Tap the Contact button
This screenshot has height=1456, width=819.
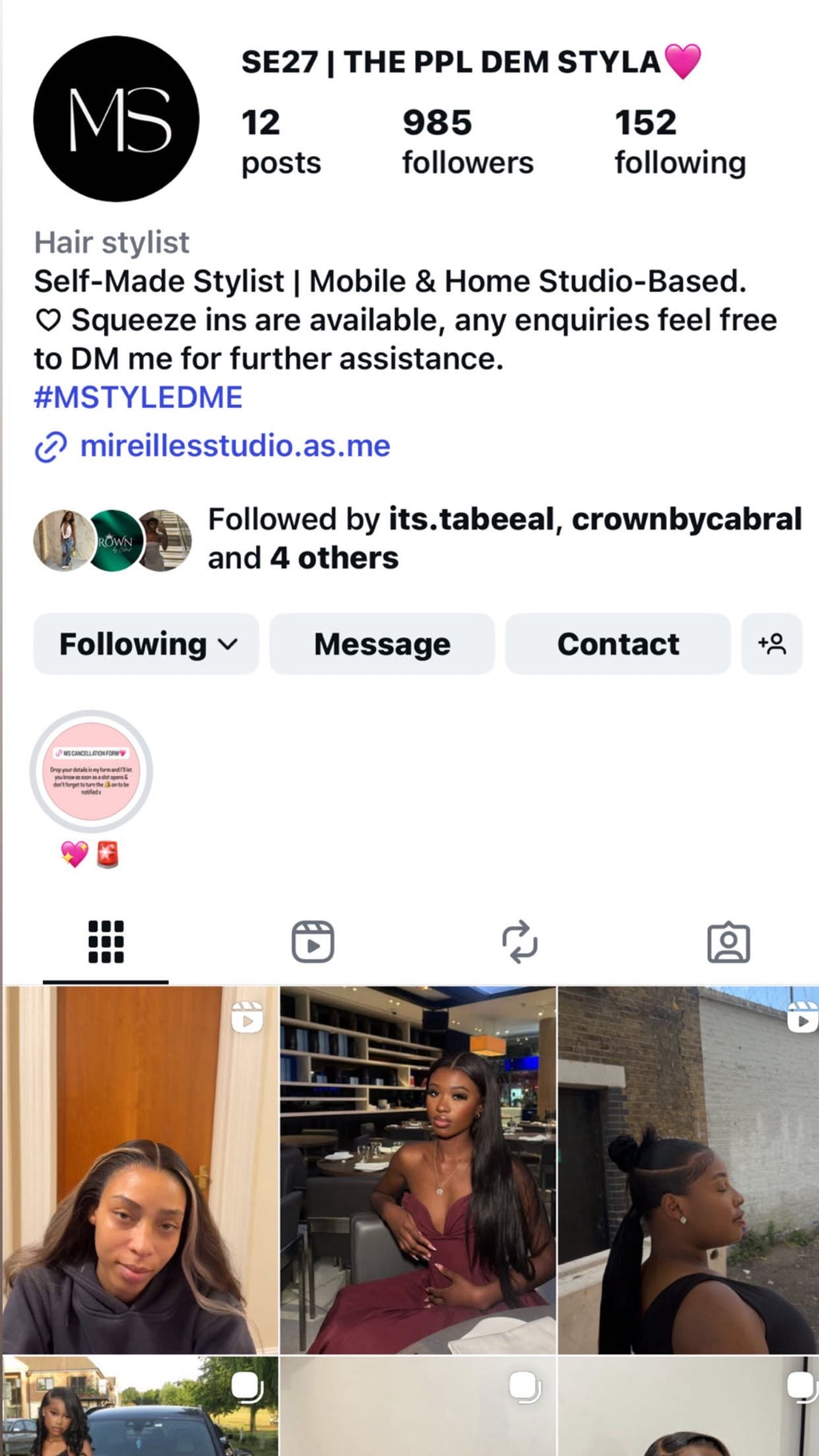(617, 644)
